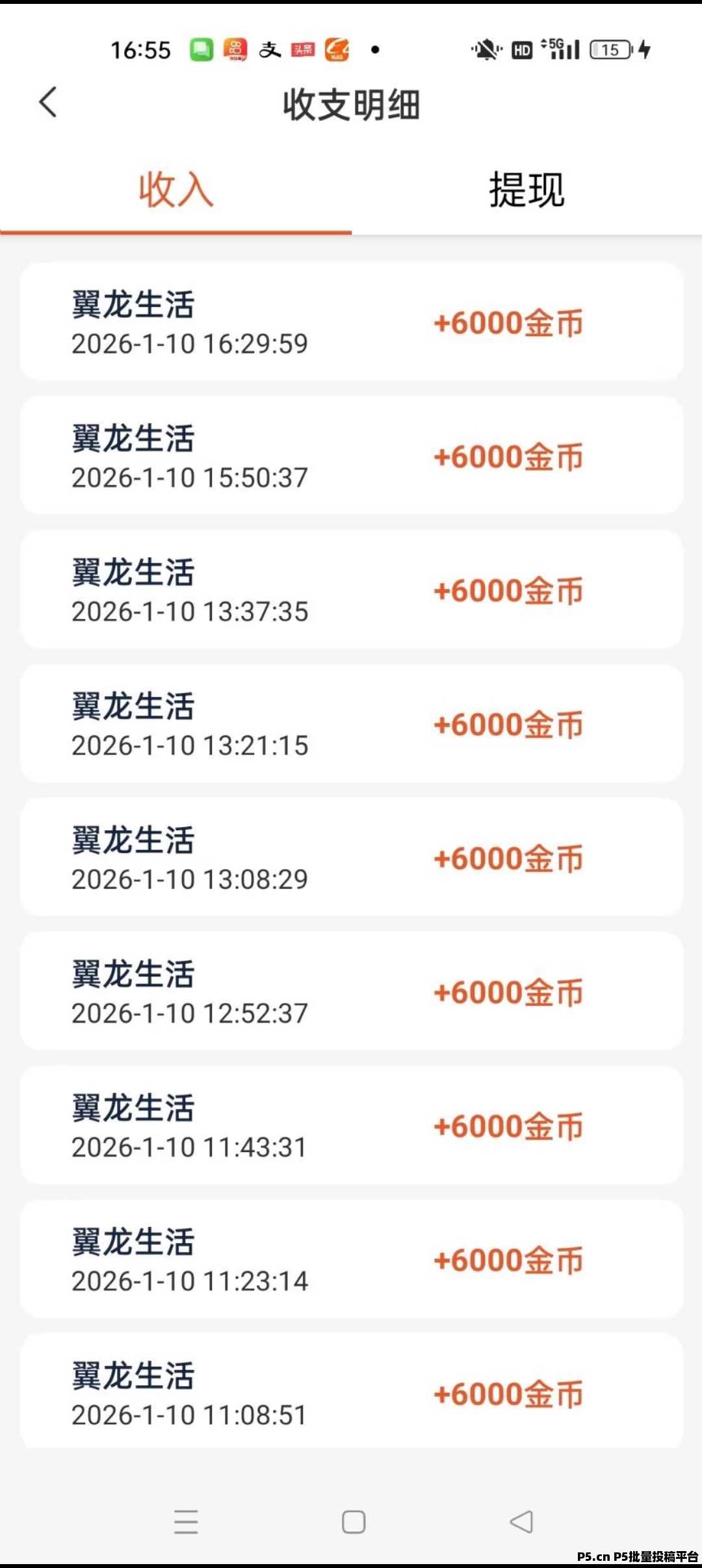The width and height of the screenshot is (702, 1568).
Task: Toggle notification silent mode via bell icon
Action: (486, 49)
